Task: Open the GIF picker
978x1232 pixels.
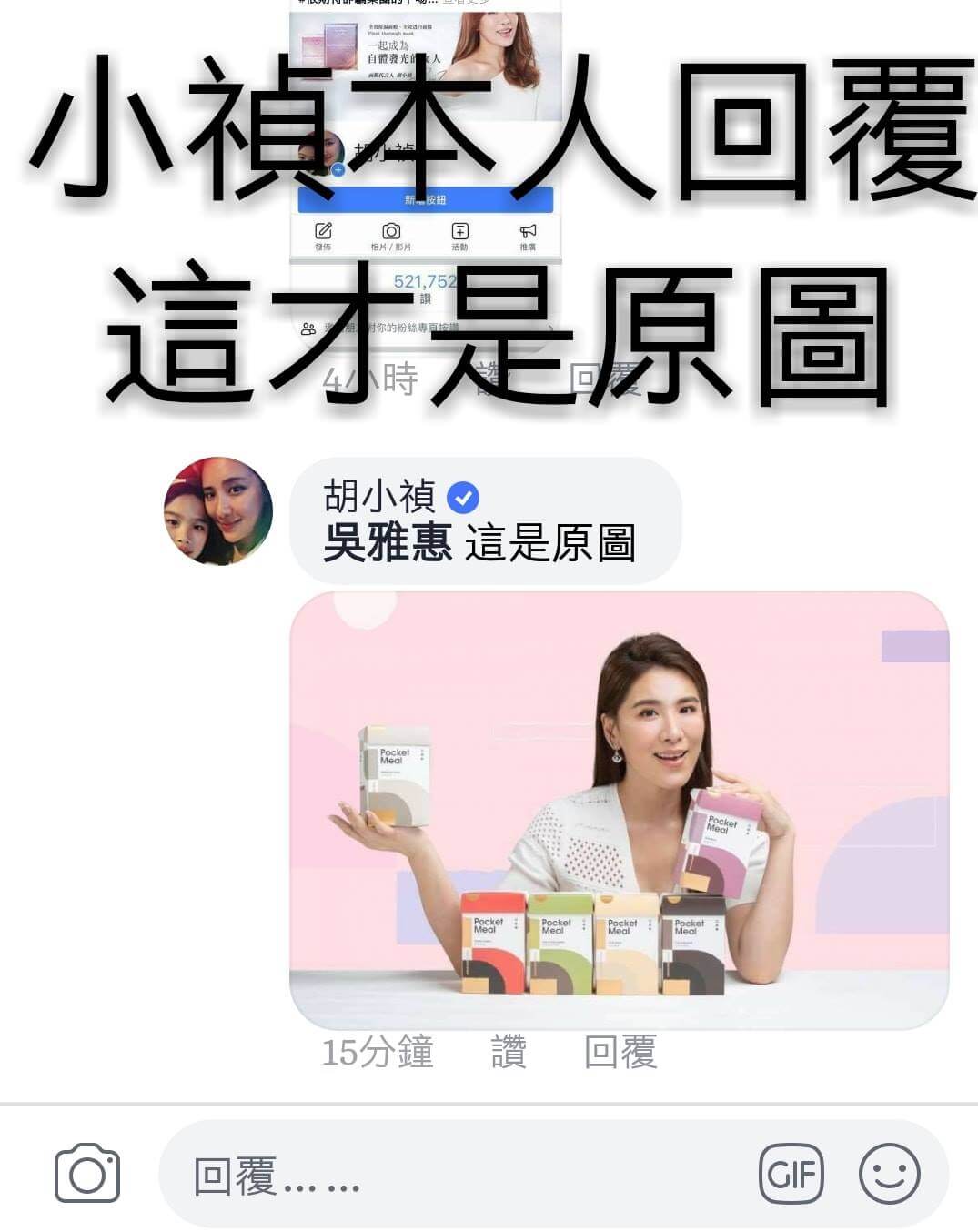Action: coord(791,1175)
